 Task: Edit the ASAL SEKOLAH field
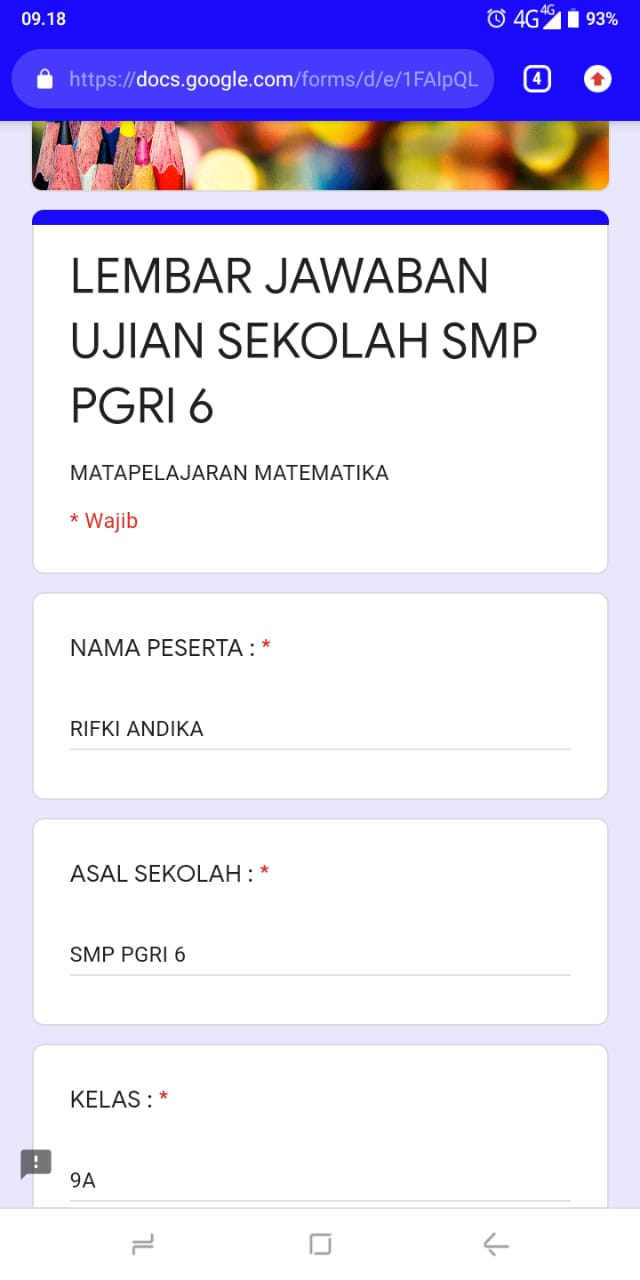point(320,955)
